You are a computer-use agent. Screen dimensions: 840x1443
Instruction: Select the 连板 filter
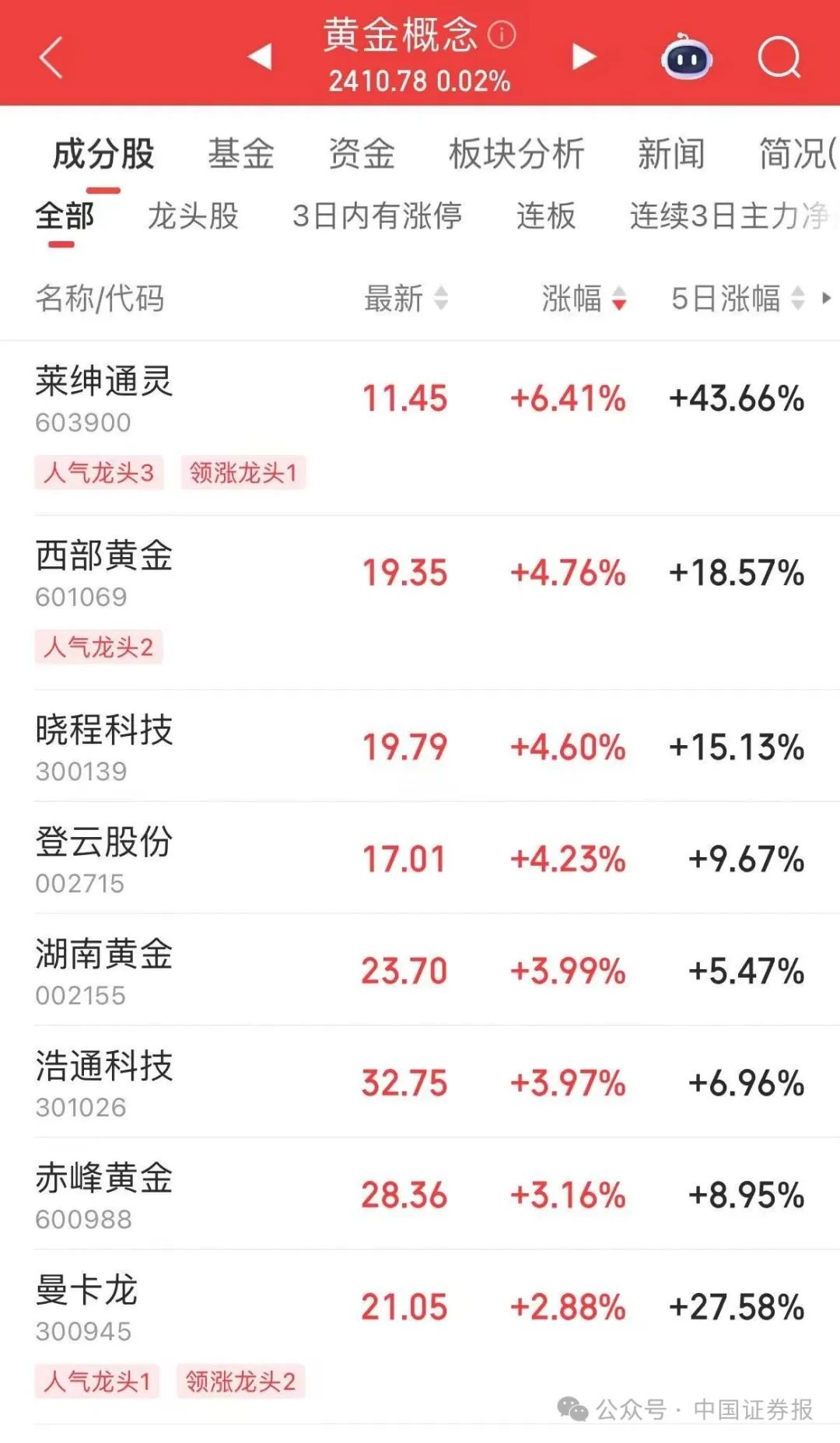point(546,215)
